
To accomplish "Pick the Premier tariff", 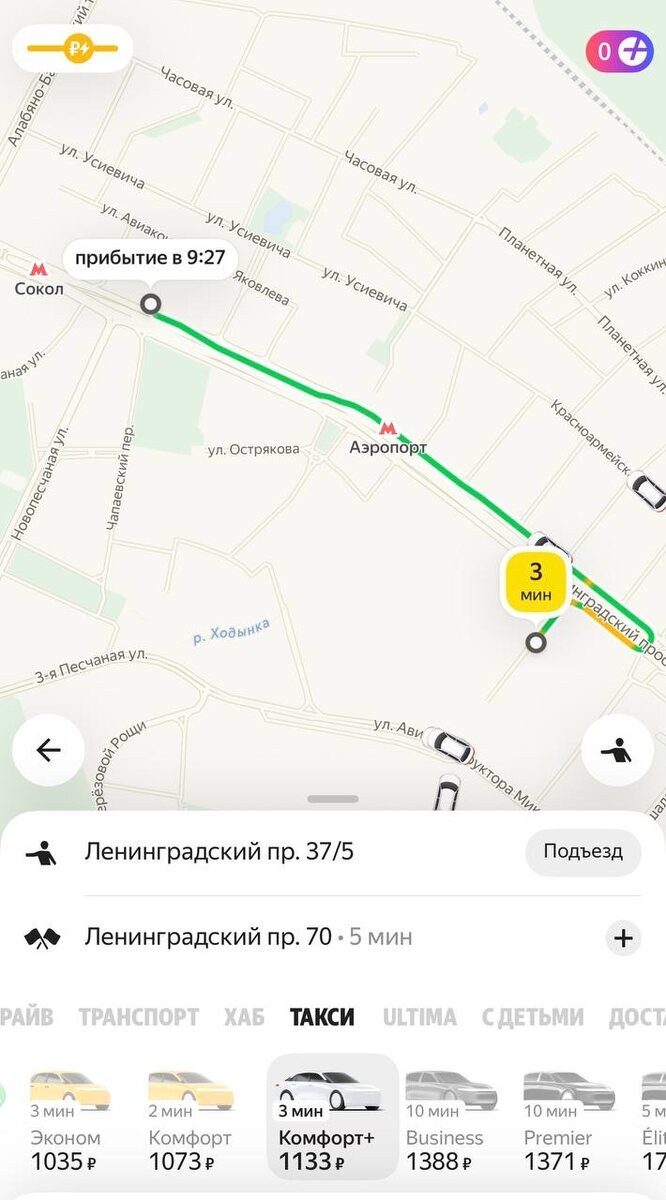I will coord(567,1120).
